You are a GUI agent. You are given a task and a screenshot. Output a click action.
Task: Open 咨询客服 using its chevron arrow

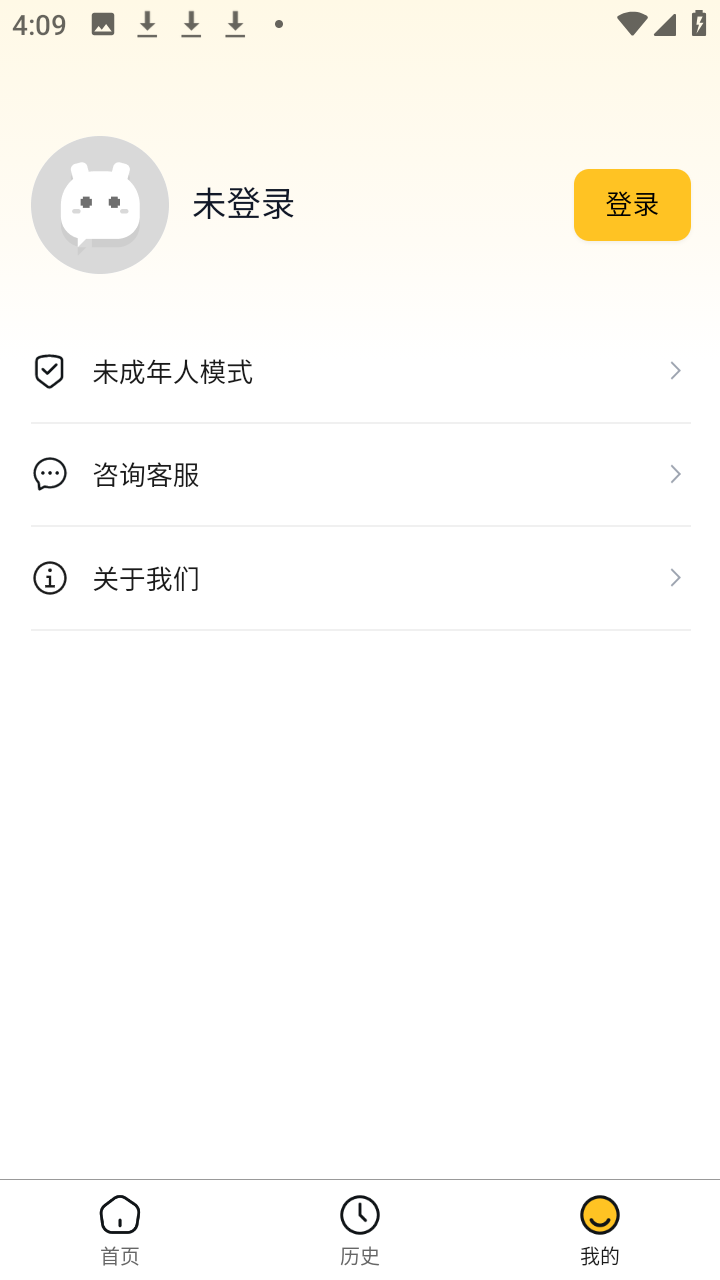(x=675, y=474)
